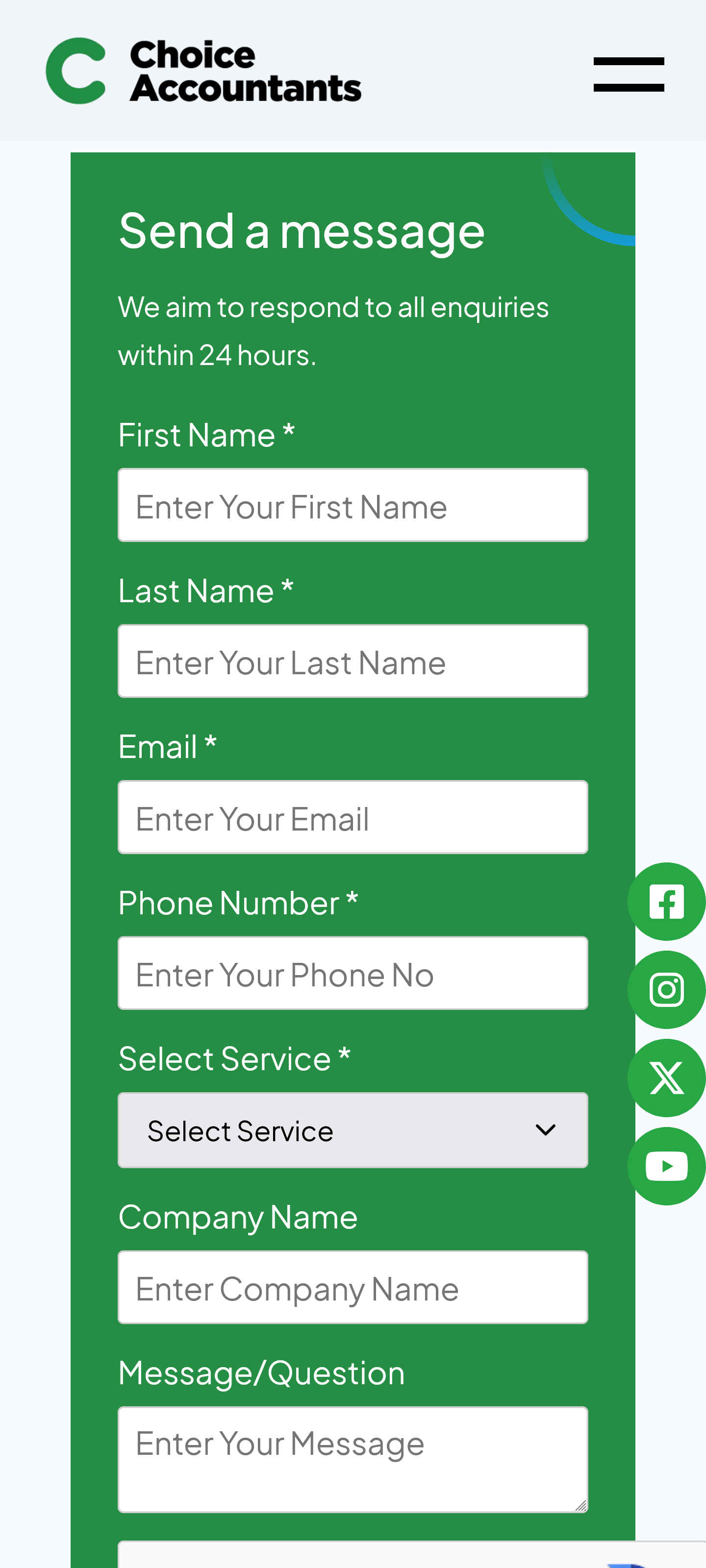
Task: Activate the Phone Number field
Action: pyautogui.click(x=353, y=973)
